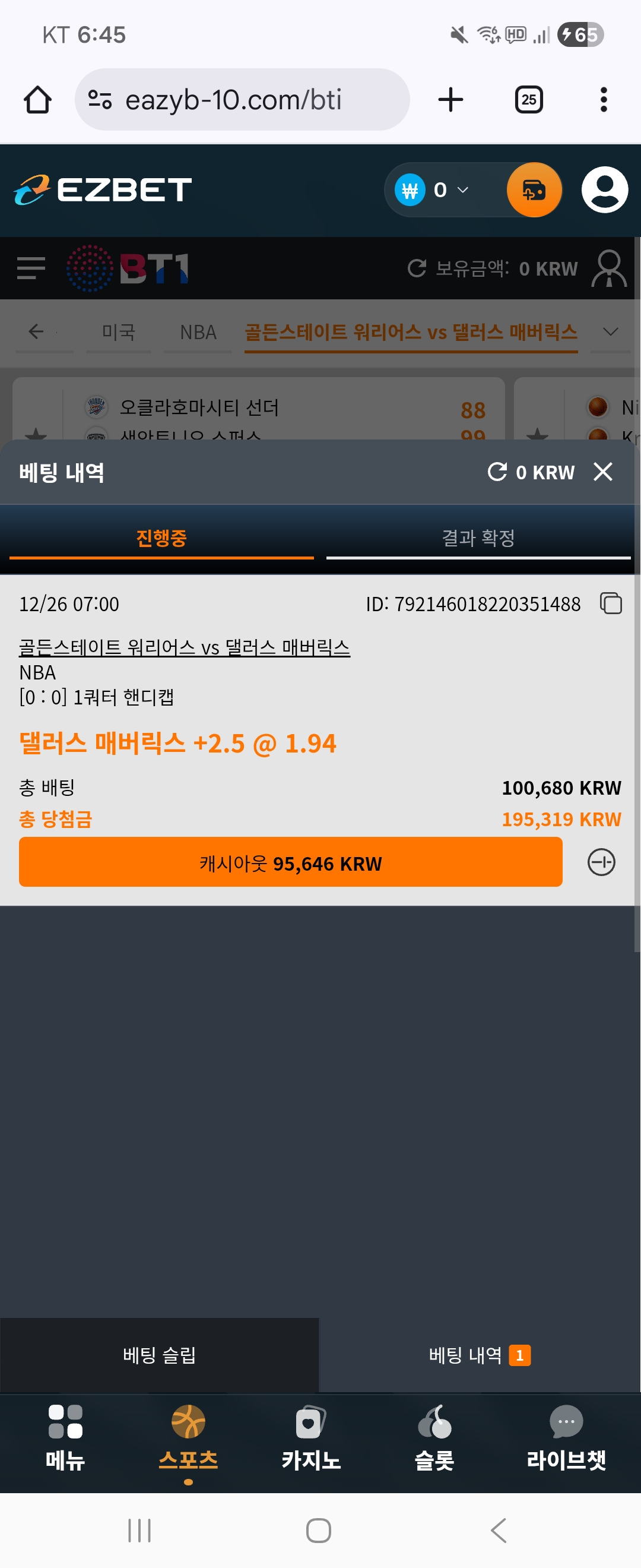The height and width of the screenshot is (1568, 641).
Task: Cash out for 95,646 KRW
Action: click(290, 862)
